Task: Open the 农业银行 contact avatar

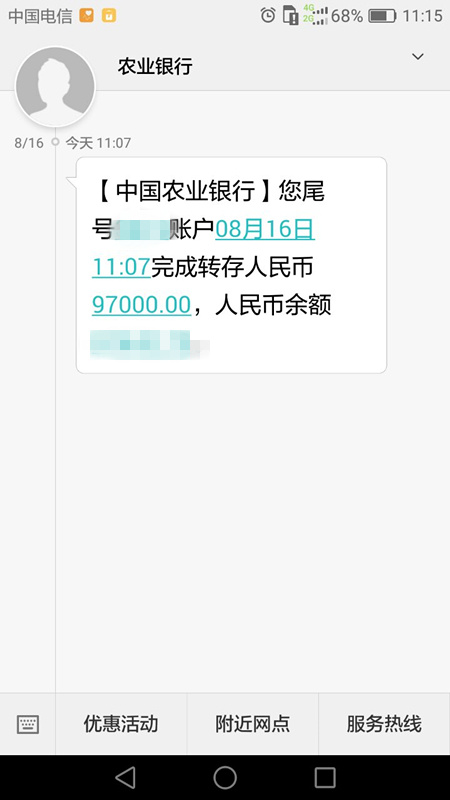Action: (x=55, y=86)
